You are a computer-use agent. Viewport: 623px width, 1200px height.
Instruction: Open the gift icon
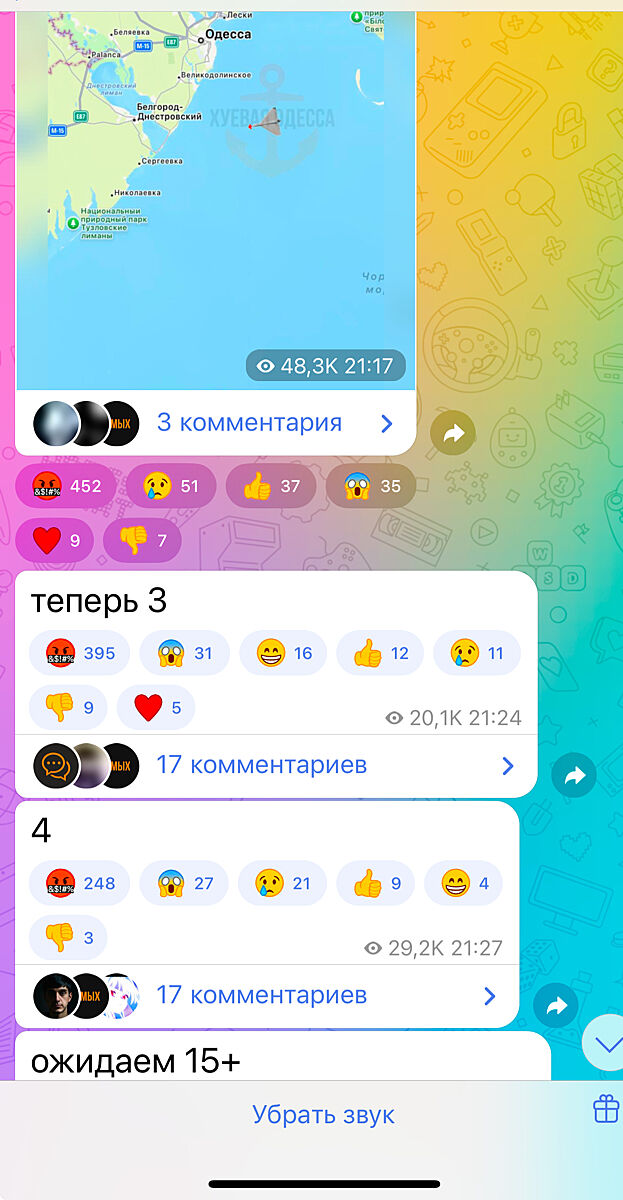(x=606, y=1108)
